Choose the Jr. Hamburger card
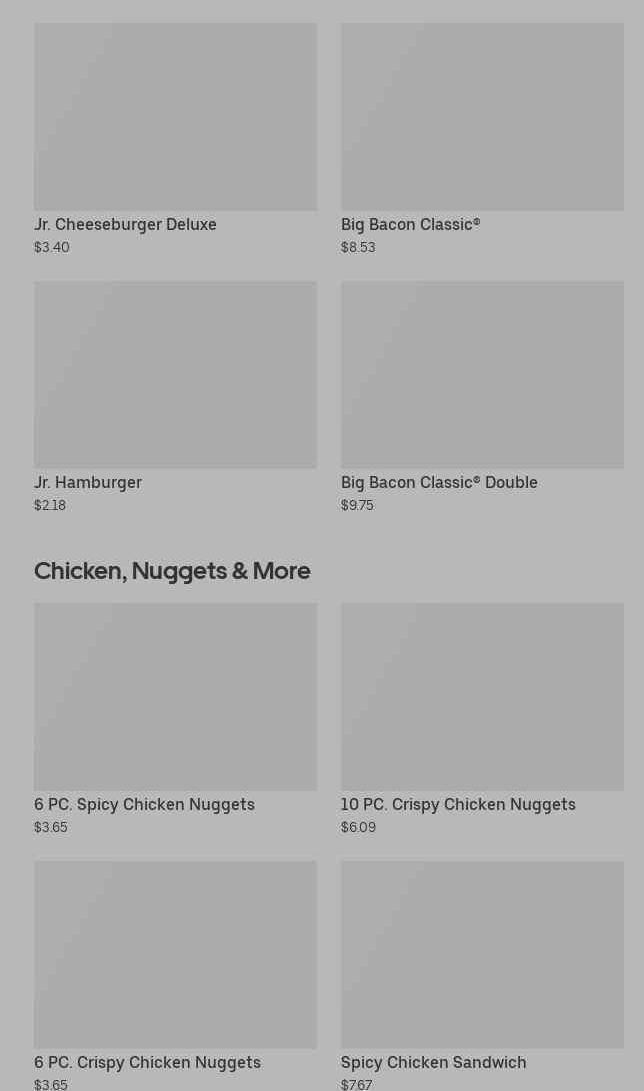This screenshot has height=1091, width=644. click(175, 397)
